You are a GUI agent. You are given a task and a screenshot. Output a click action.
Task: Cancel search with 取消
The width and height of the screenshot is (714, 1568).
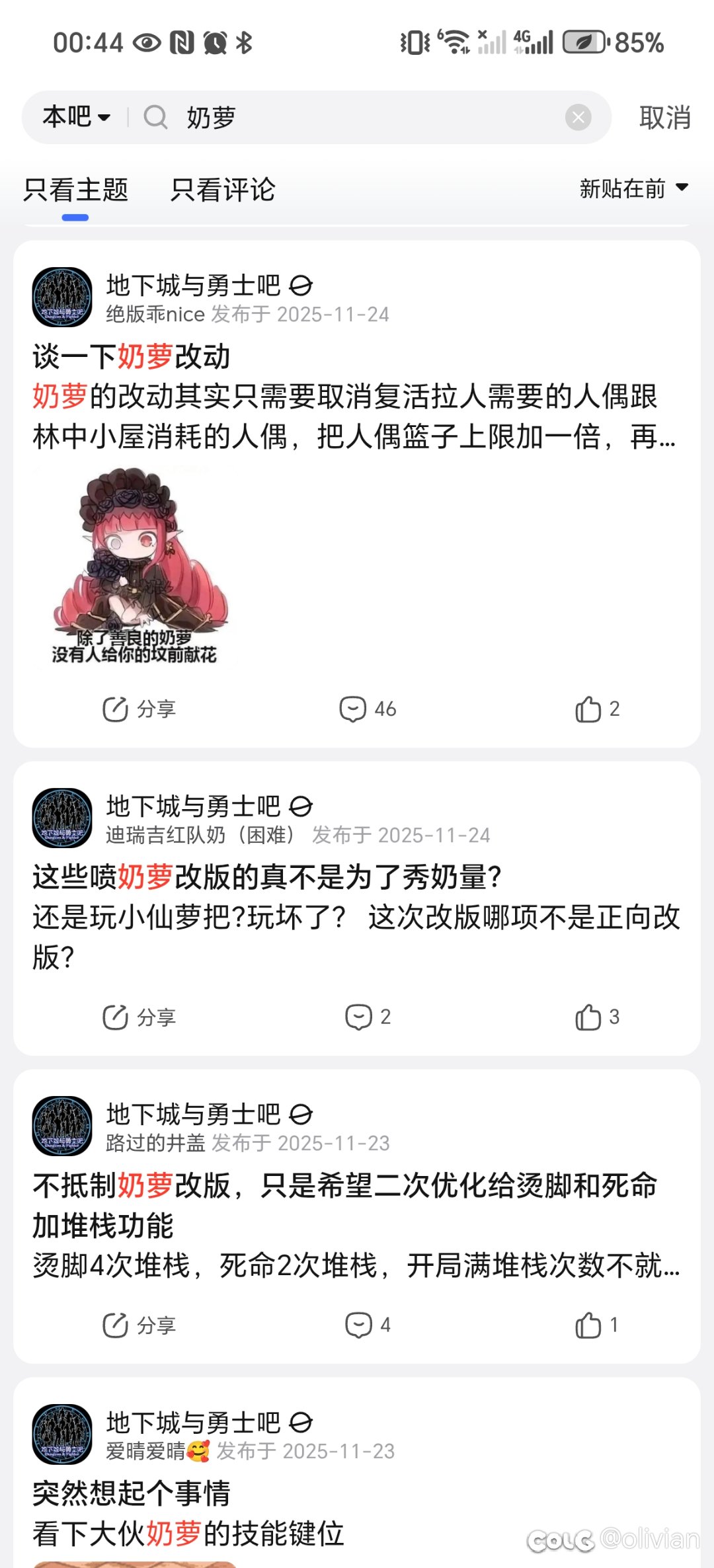pos(664,118)
